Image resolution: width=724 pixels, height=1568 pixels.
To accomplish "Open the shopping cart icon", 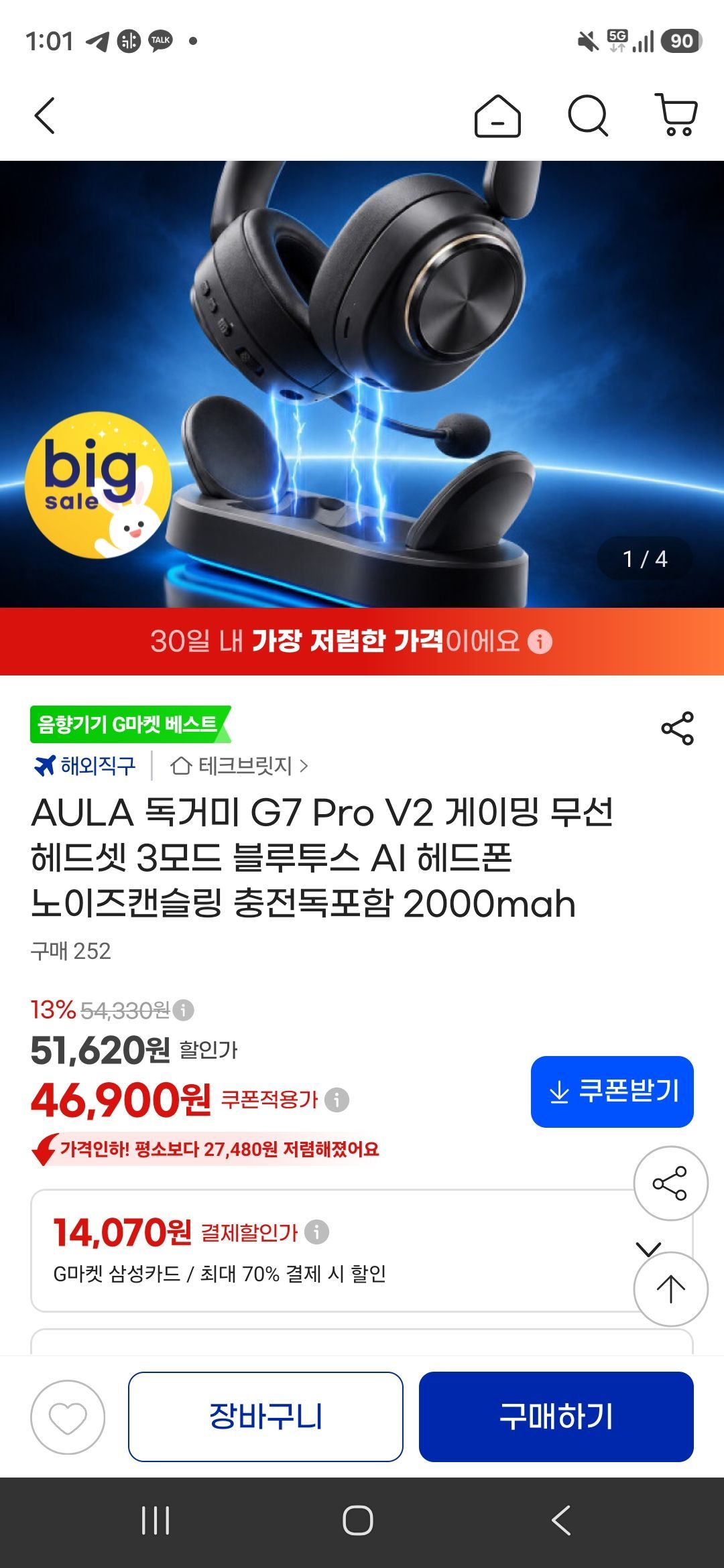I will click(676, 115).
